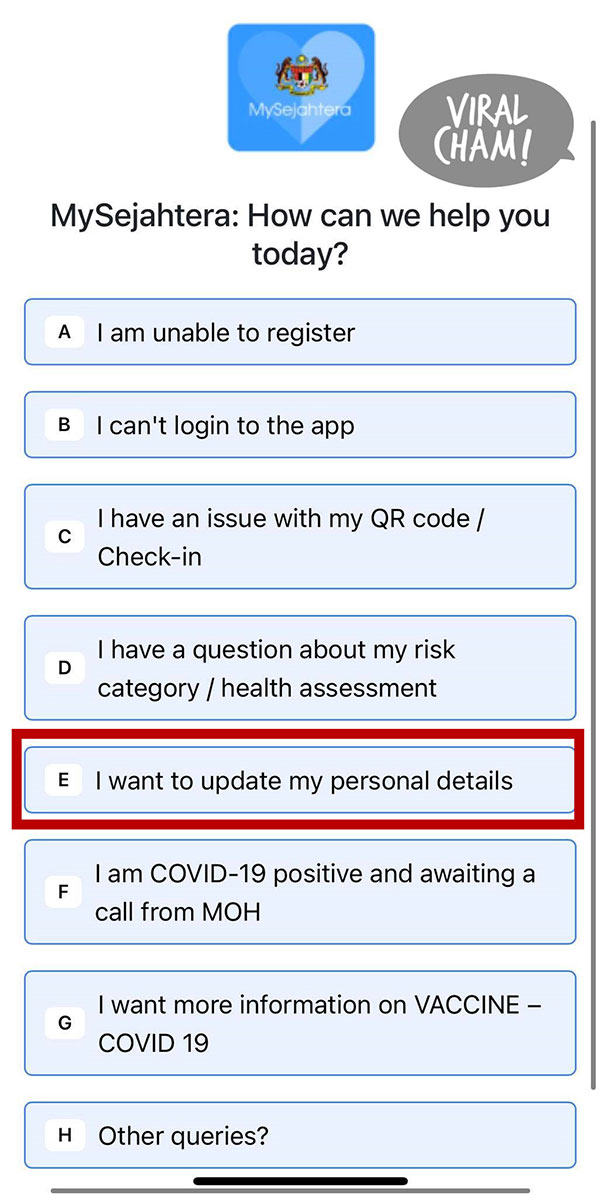Image resolution: width=600 pixels, height=1198 pixels.
Task: Open more information on VACCINE option
Action: coord(300,1023)
